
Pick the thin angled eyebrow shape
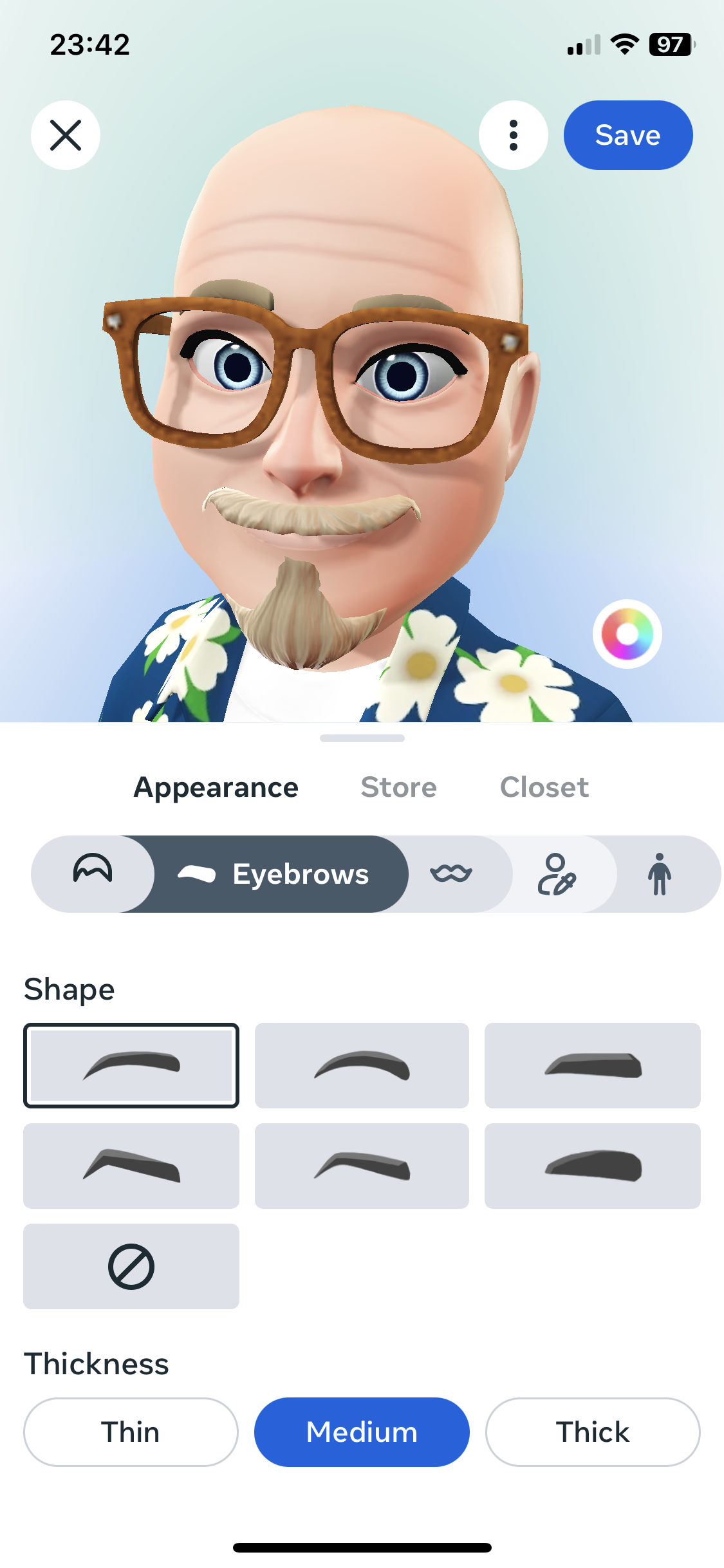coord(362,1166)
